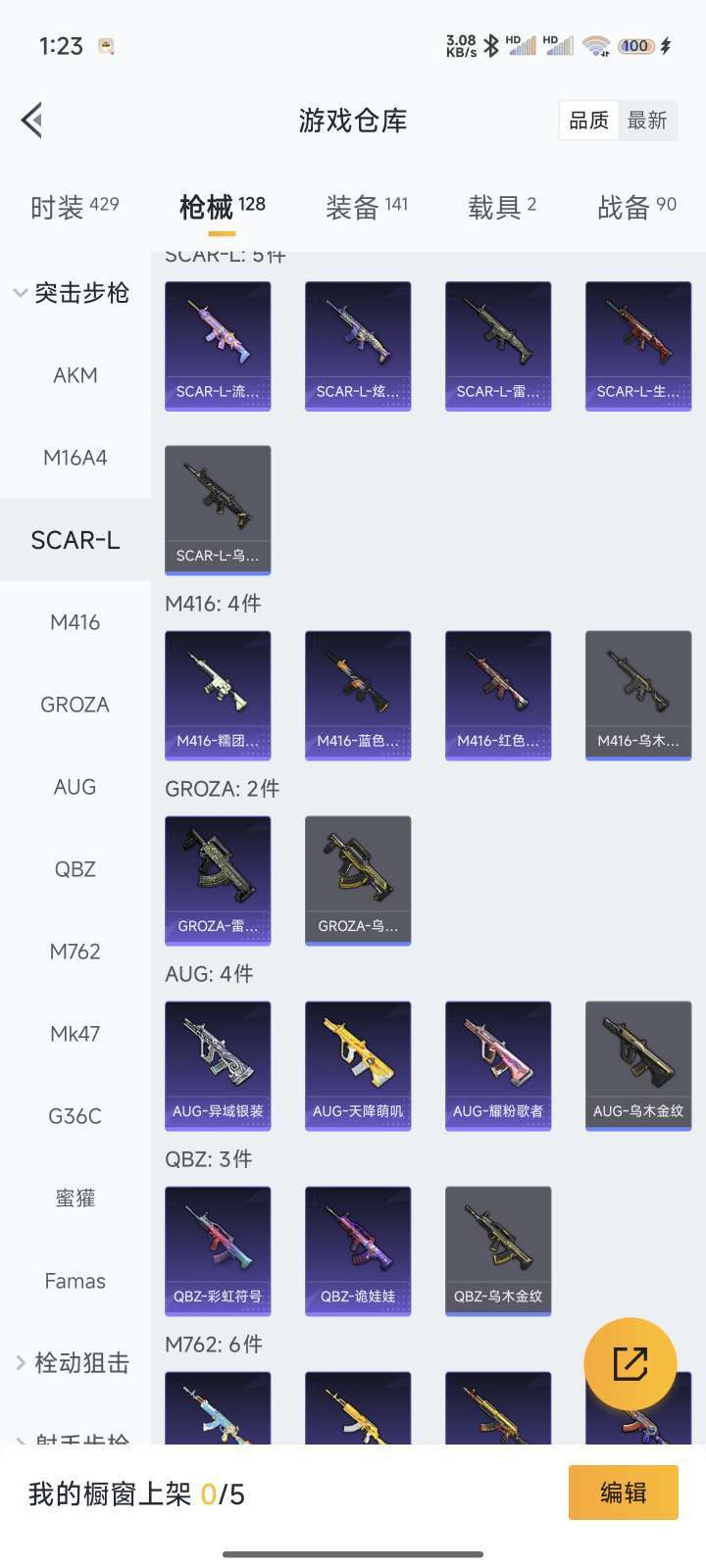The width and height of the screenshot is (706, 1568).
Task: Switch to the 时装 tab
Action: 75,207
